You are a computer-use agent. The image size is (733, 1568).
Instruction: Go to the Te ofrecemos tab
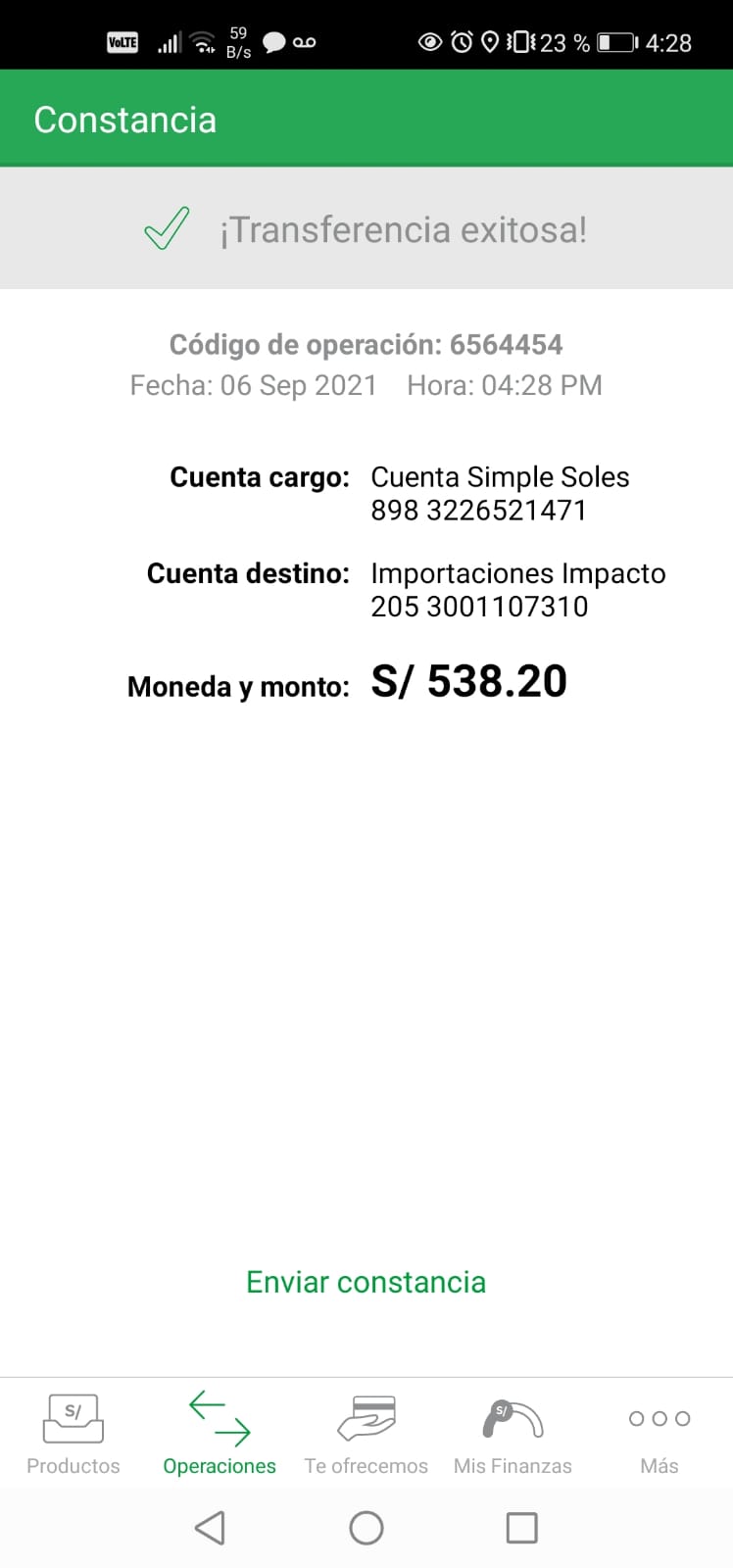tap(366, 1435)
